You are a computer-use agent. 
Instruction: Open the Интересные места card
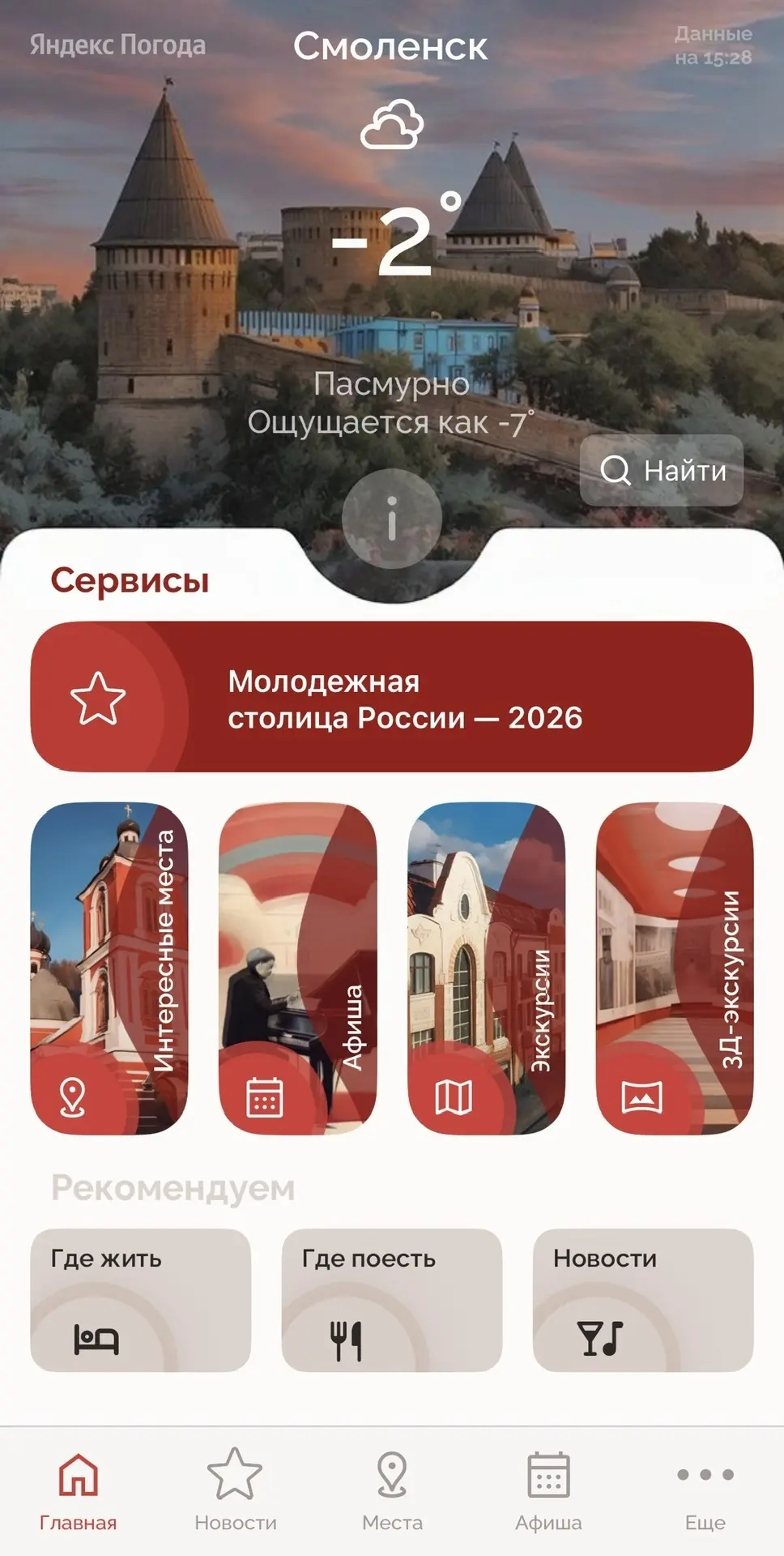109,968
